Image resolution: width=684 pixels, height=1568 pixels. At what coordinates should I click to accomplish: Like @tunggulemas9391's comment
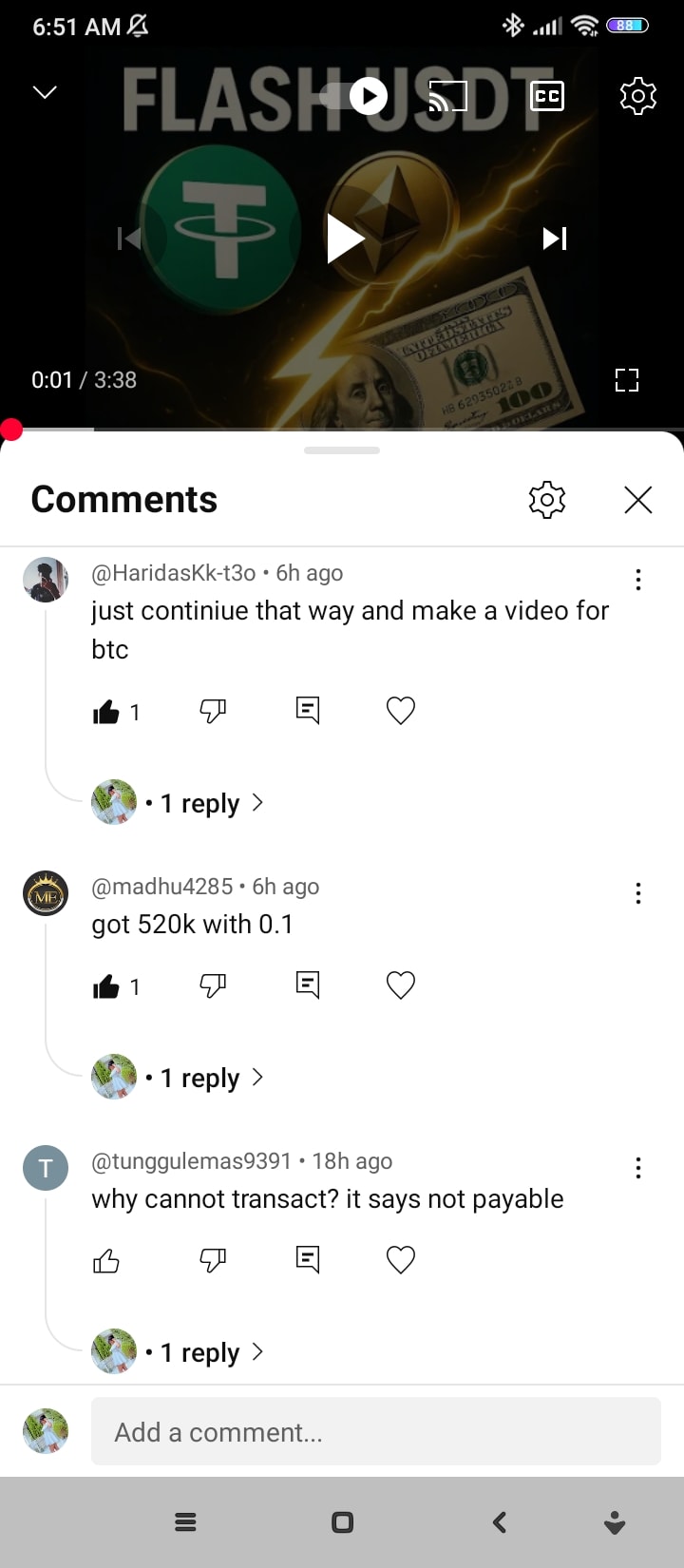click(x=106, y=1261)
